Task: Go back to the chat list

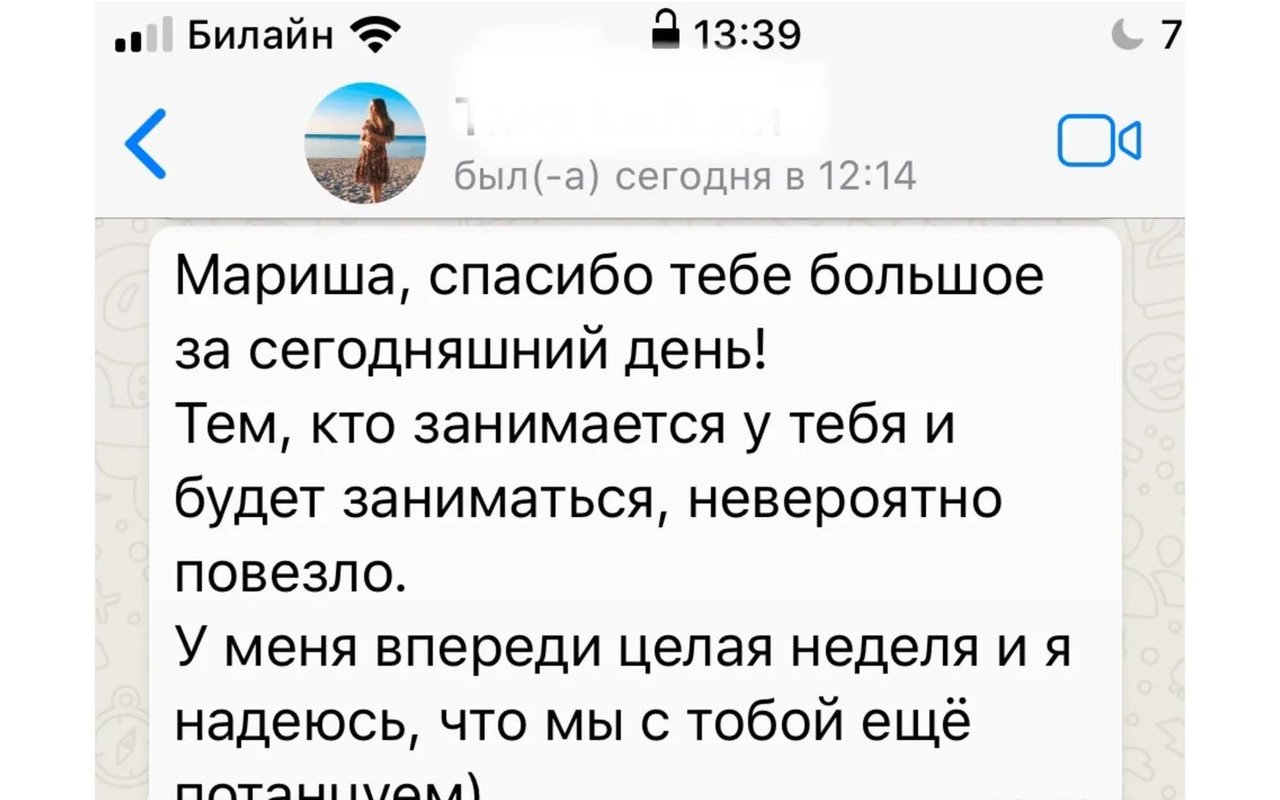Action: [146, 144]
